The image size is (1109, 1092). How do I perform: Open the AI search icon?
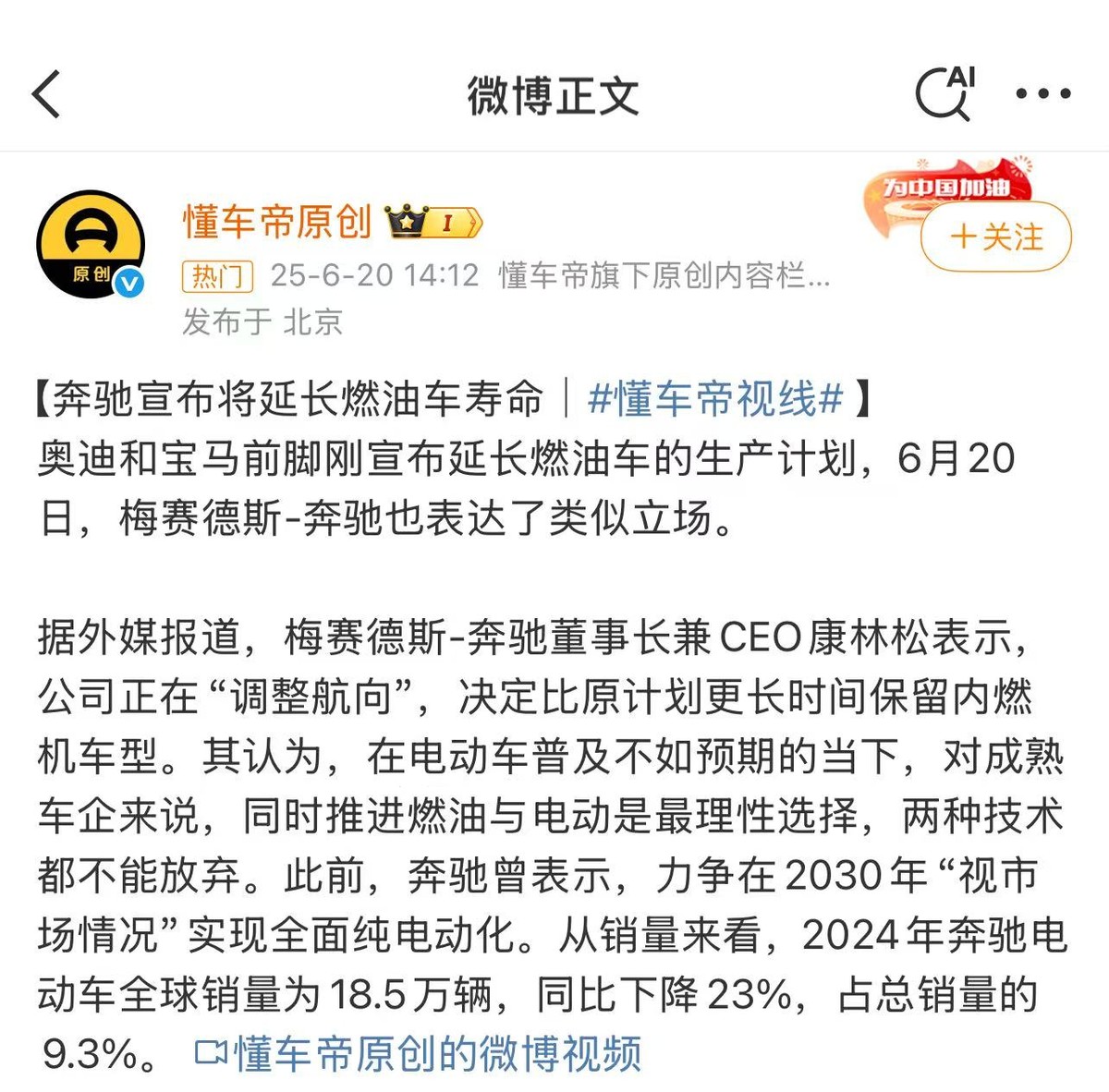click(945, 93)
